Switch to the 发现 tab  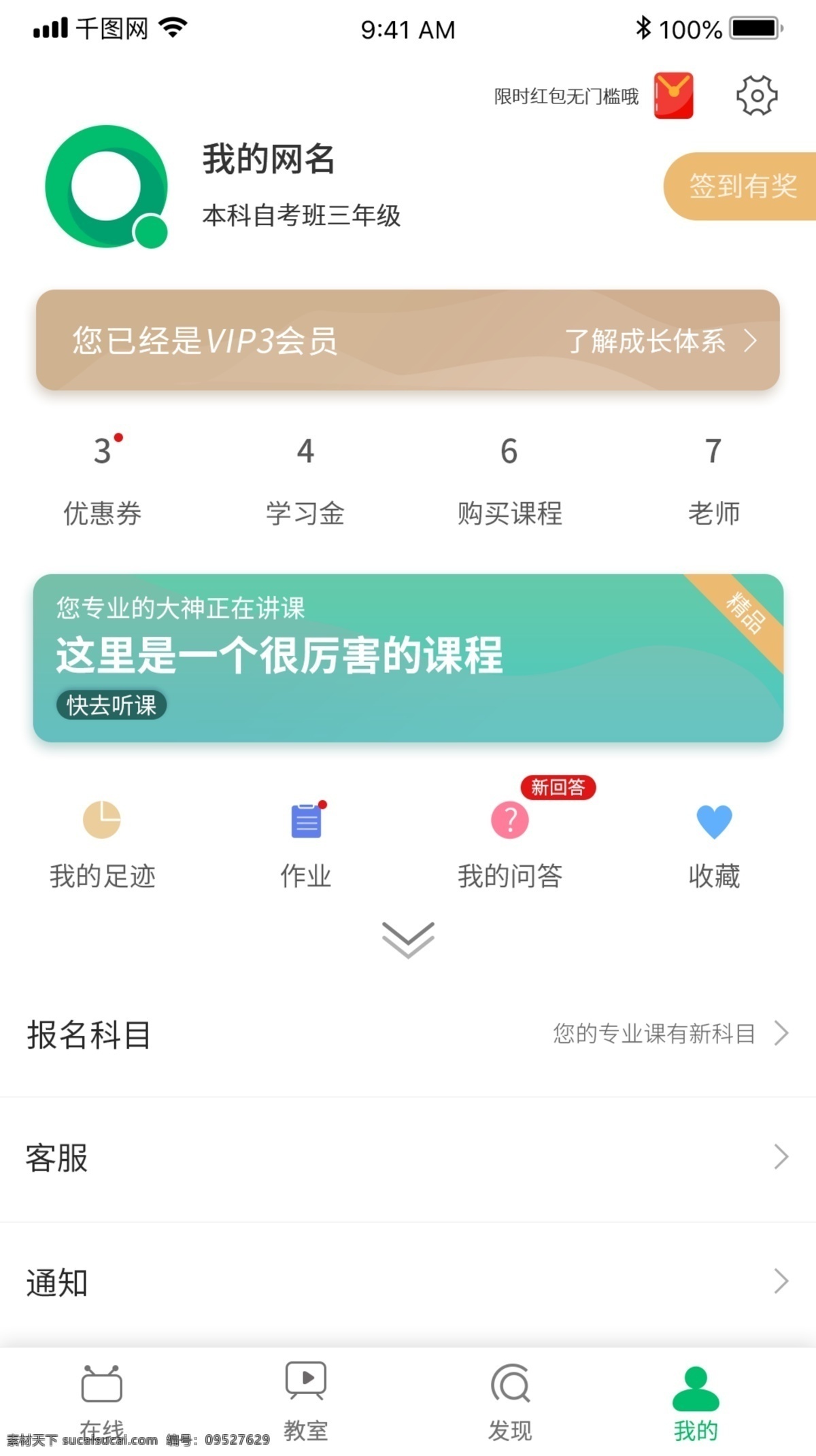(x=509, y=1402)
